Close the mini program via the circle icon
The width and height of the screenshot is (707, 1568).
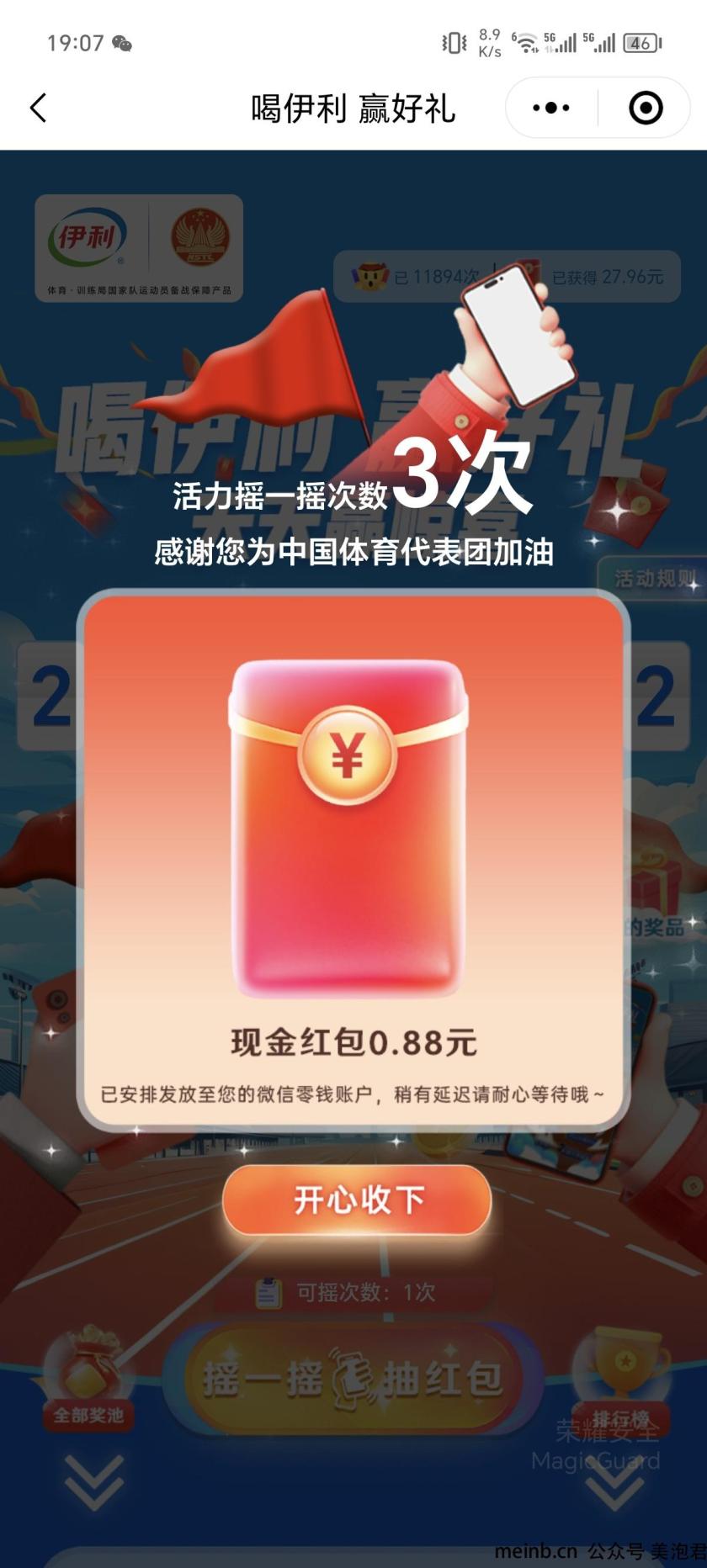tap(646, 108)
